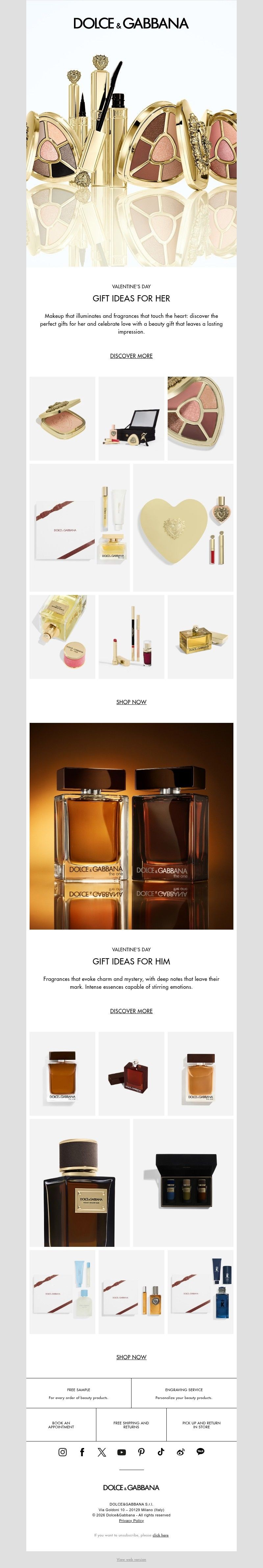This screenshot has height=1568, width=263.
Task: Open Discover More under Gift Ideas For Him
Action: click(131, 1010)
